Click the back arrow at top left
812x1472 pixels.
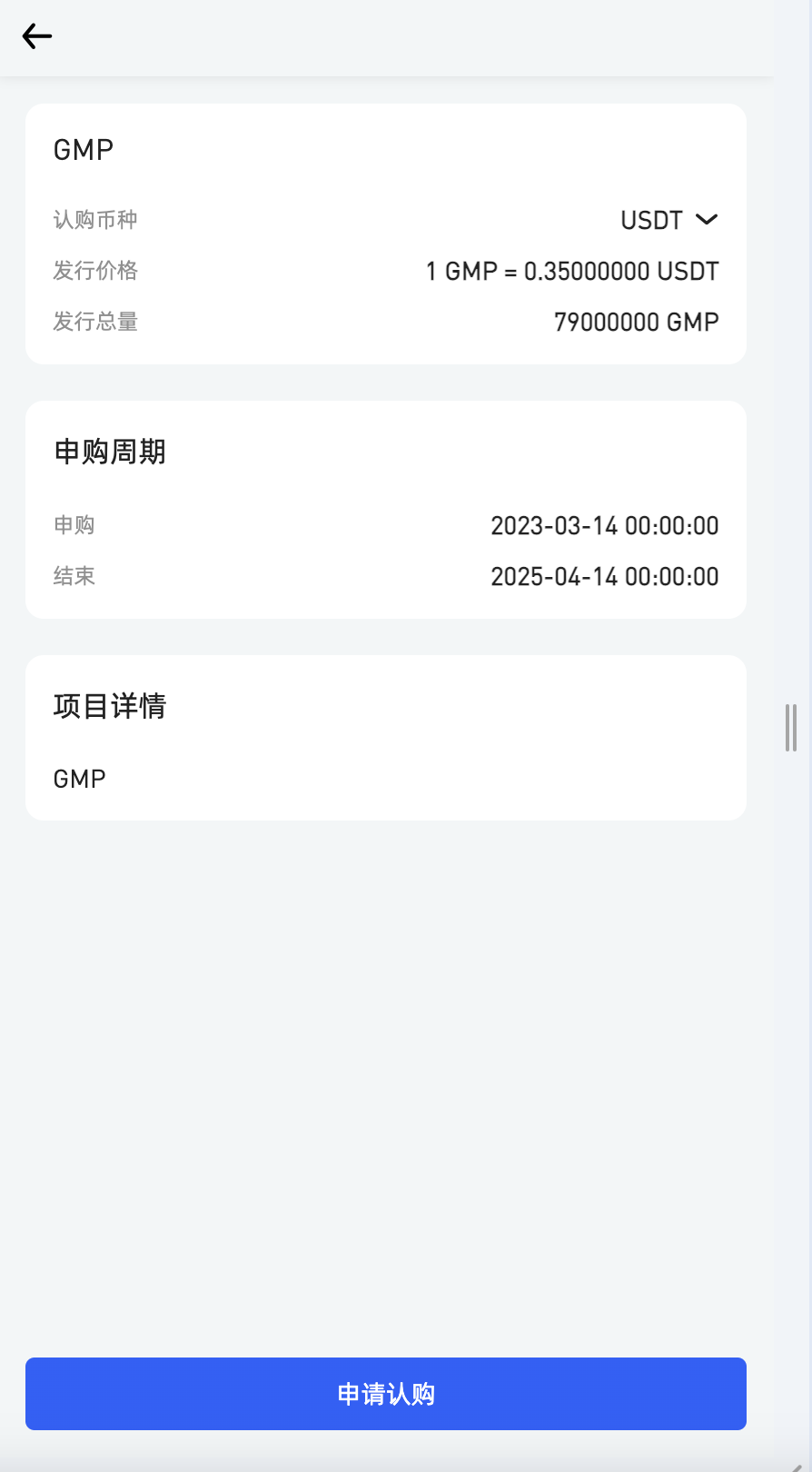click(x=36, y=36)
